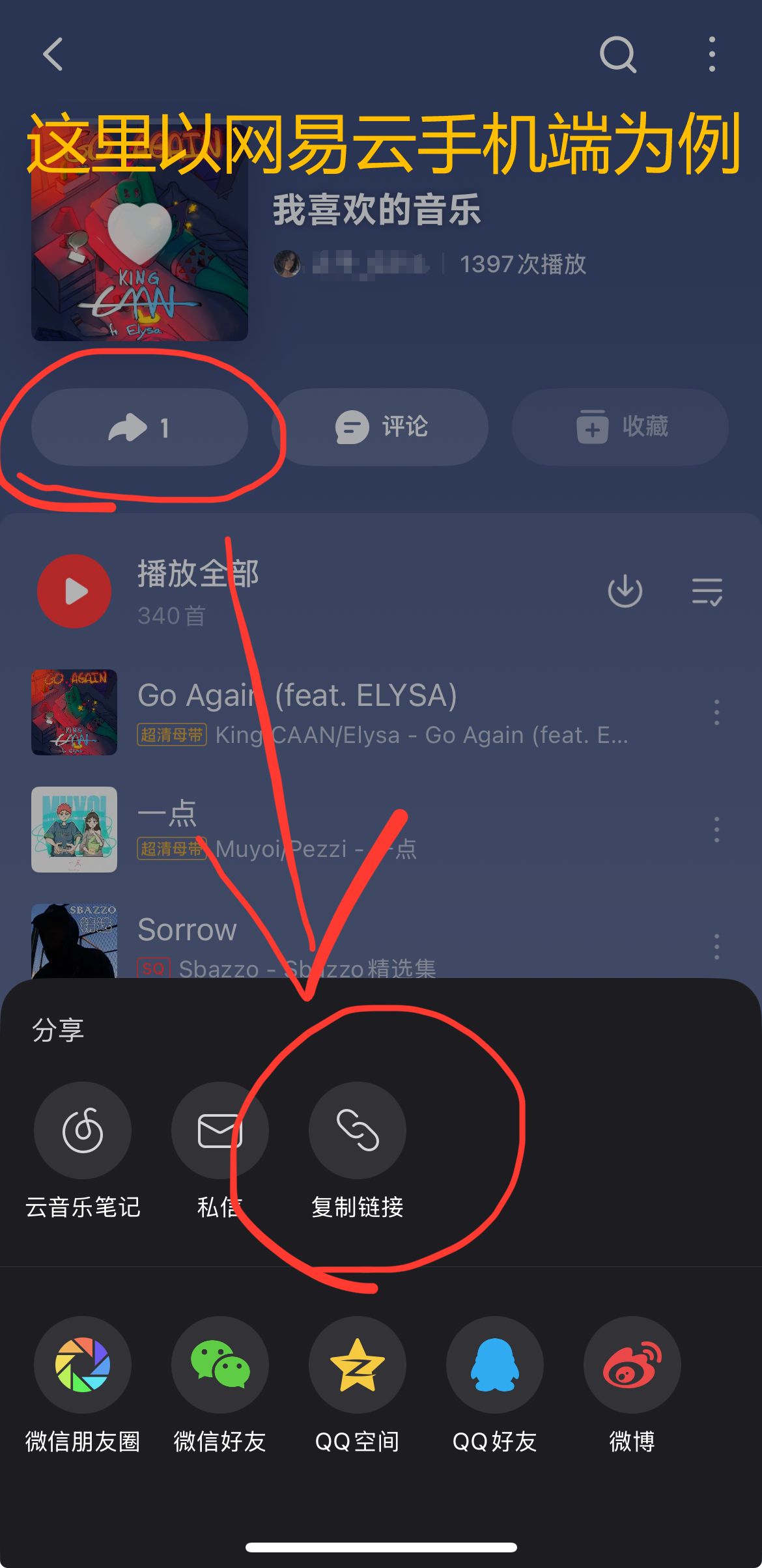
Task: Share to 微信好友
Action: [x=219, y=1365]
